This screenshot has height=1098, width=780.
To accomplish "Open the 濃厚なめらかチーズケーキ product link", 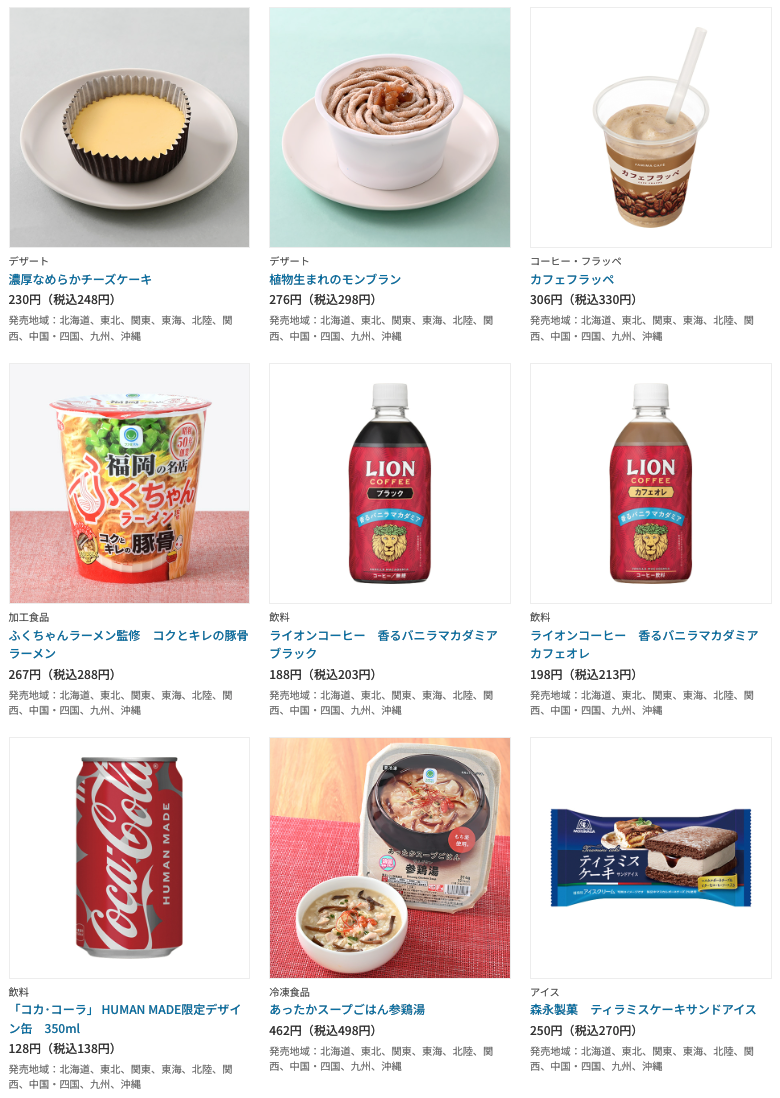I will 80,279.
